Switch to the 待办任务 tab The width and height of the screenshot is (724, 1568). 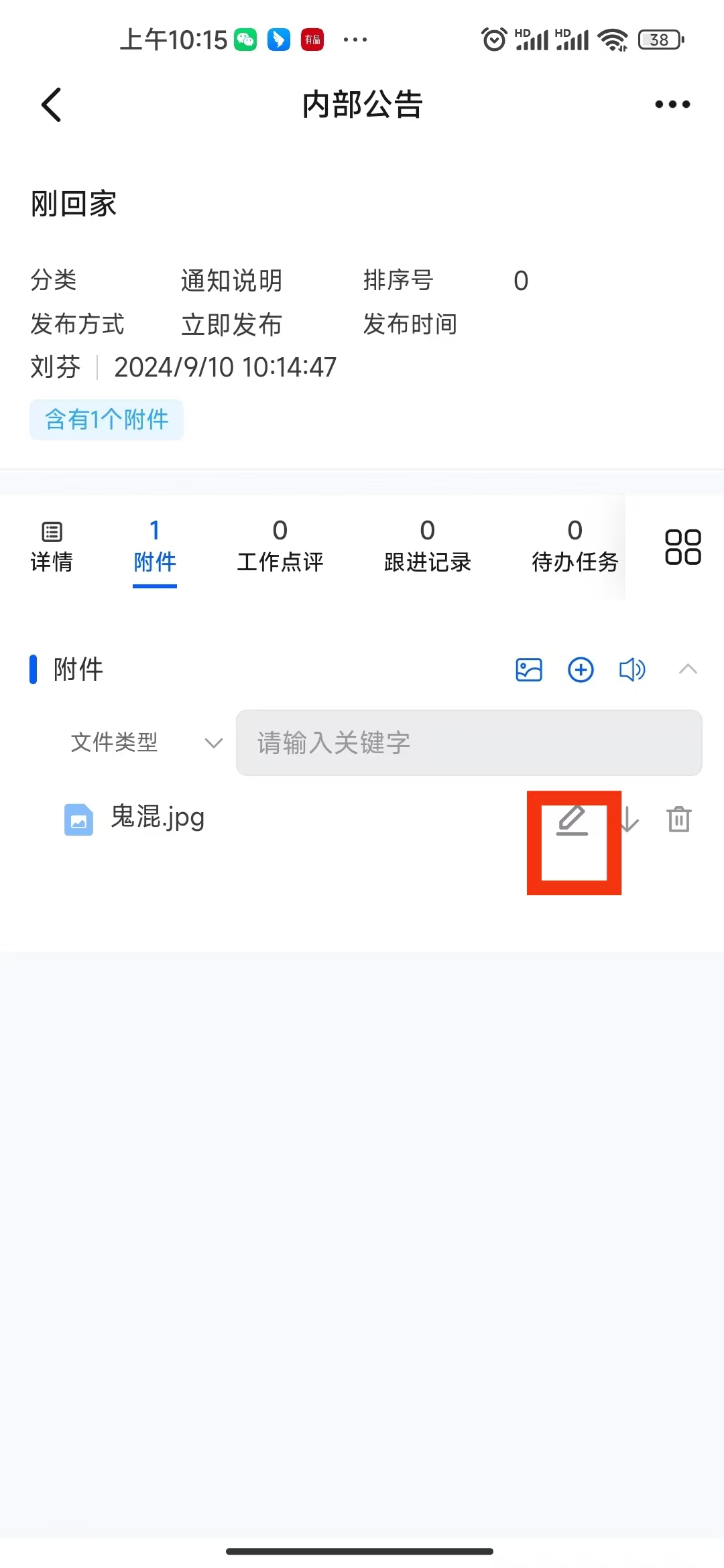(x=575, y=547)
